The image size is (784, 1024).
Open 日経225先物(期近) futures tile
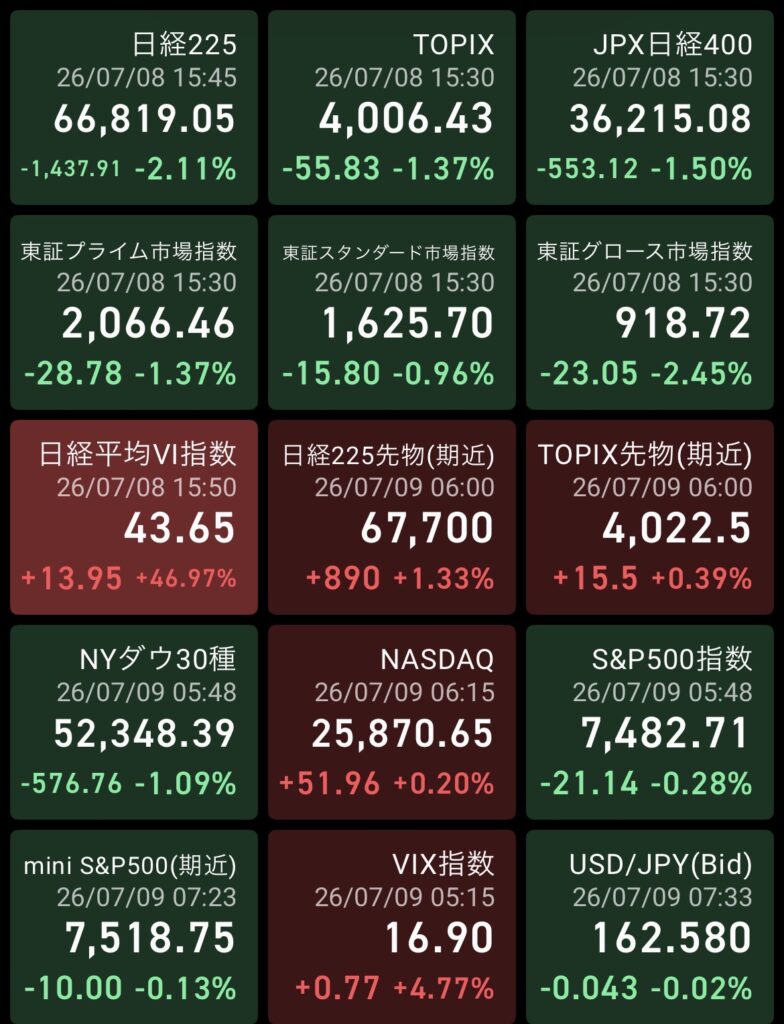coord(392,517)
